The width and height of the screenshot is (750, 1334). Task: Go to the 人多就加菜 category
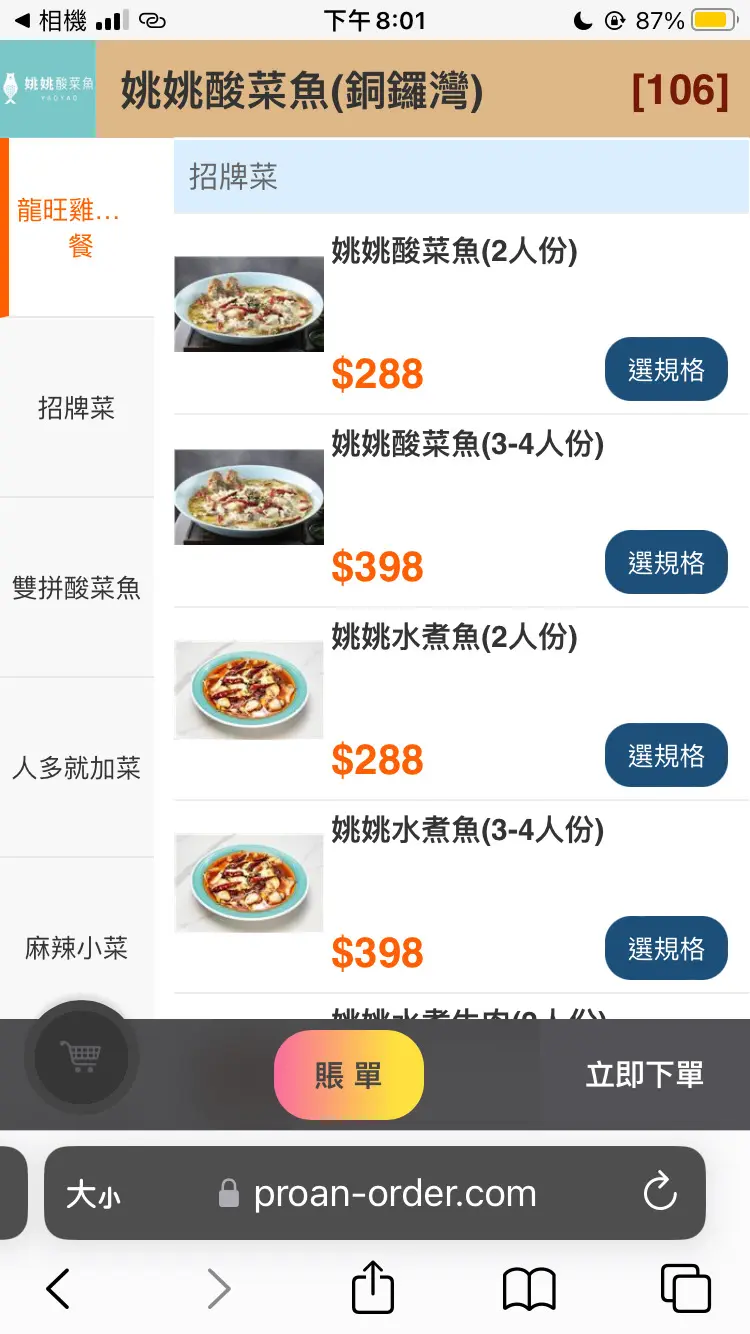[x=77, y=768]
